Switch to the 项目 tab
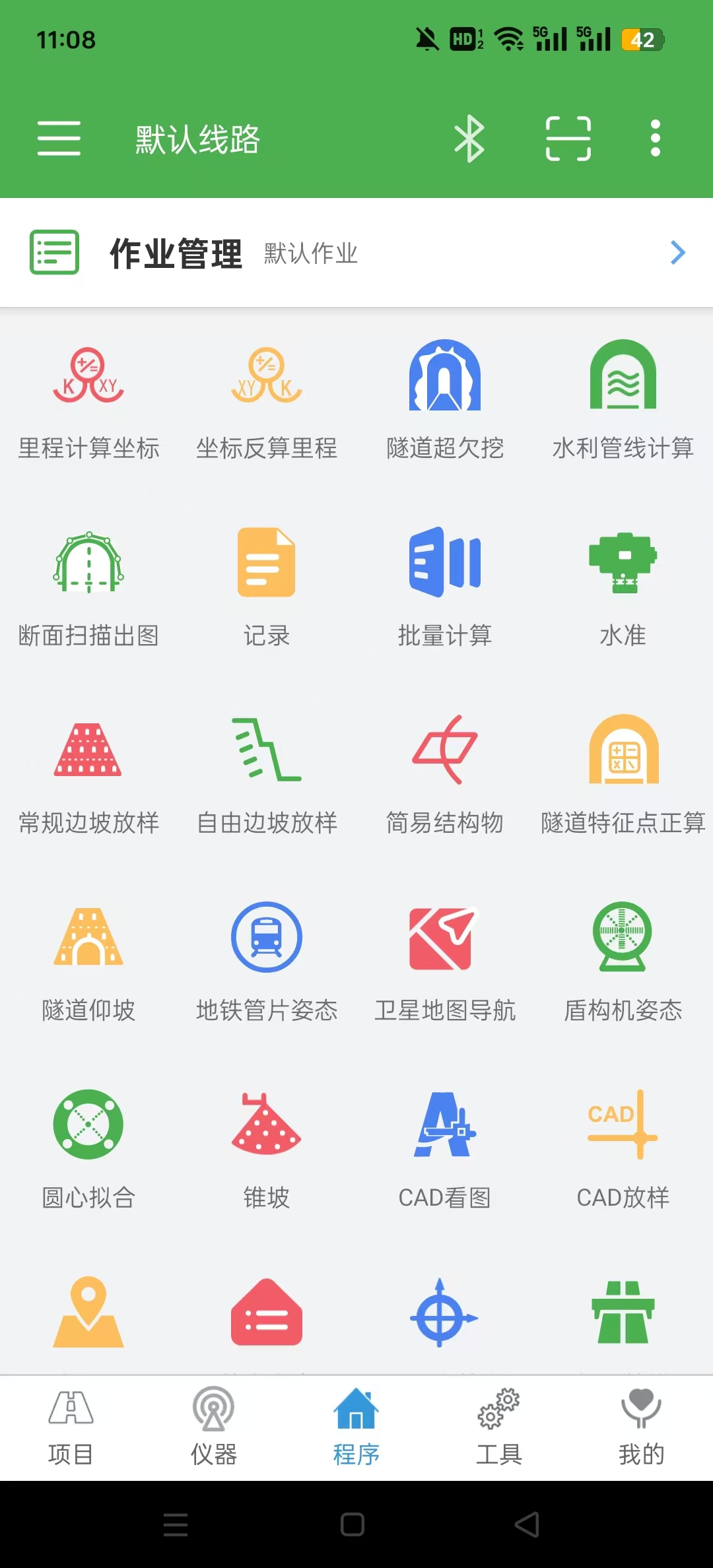This screenshot has width=713, height=1568. click(x=71, y=1427)
